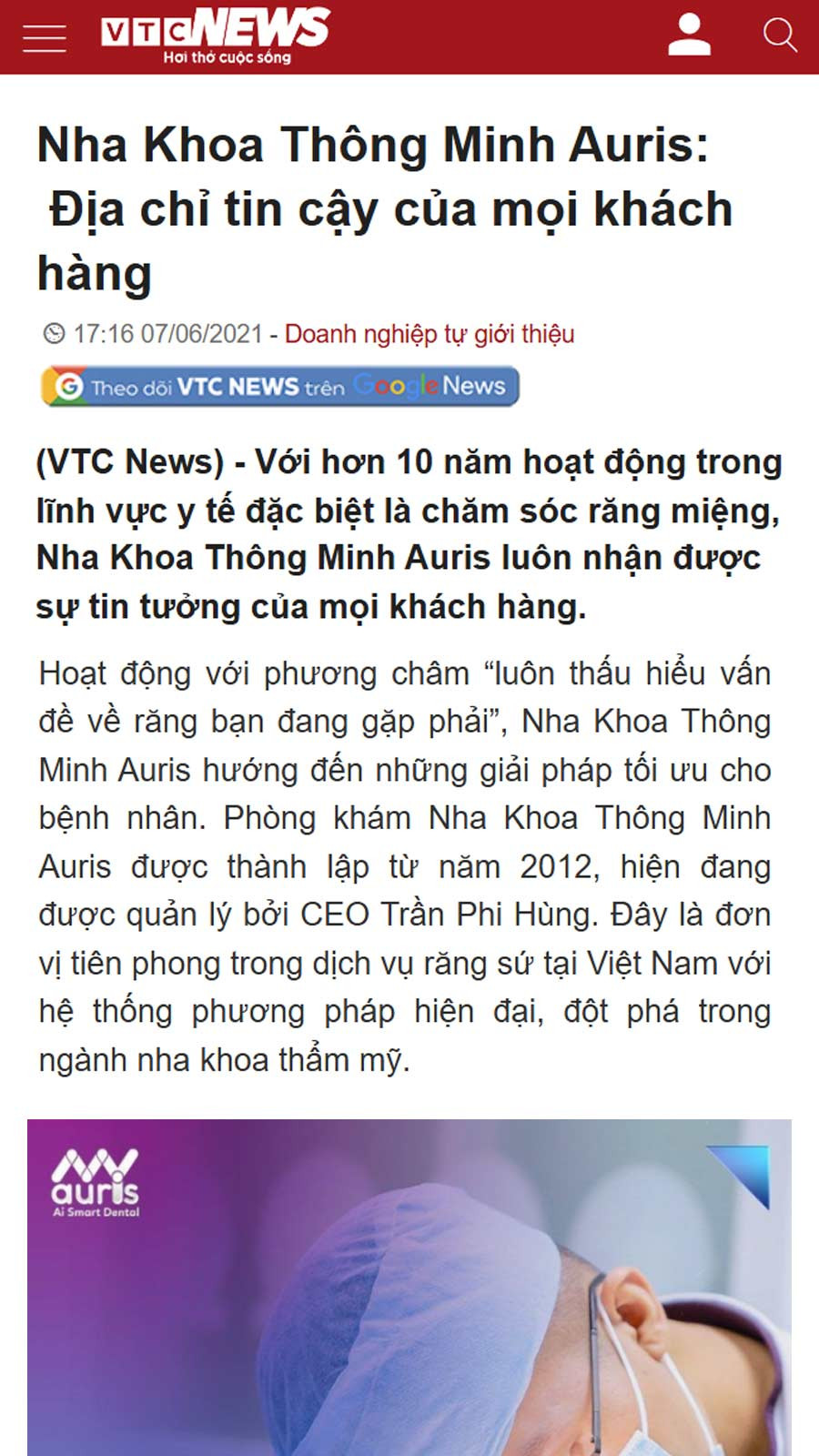Open the search icon
Image resolution: width=819 pixels, height=1456 pixels.
click(x=779, y=35)
